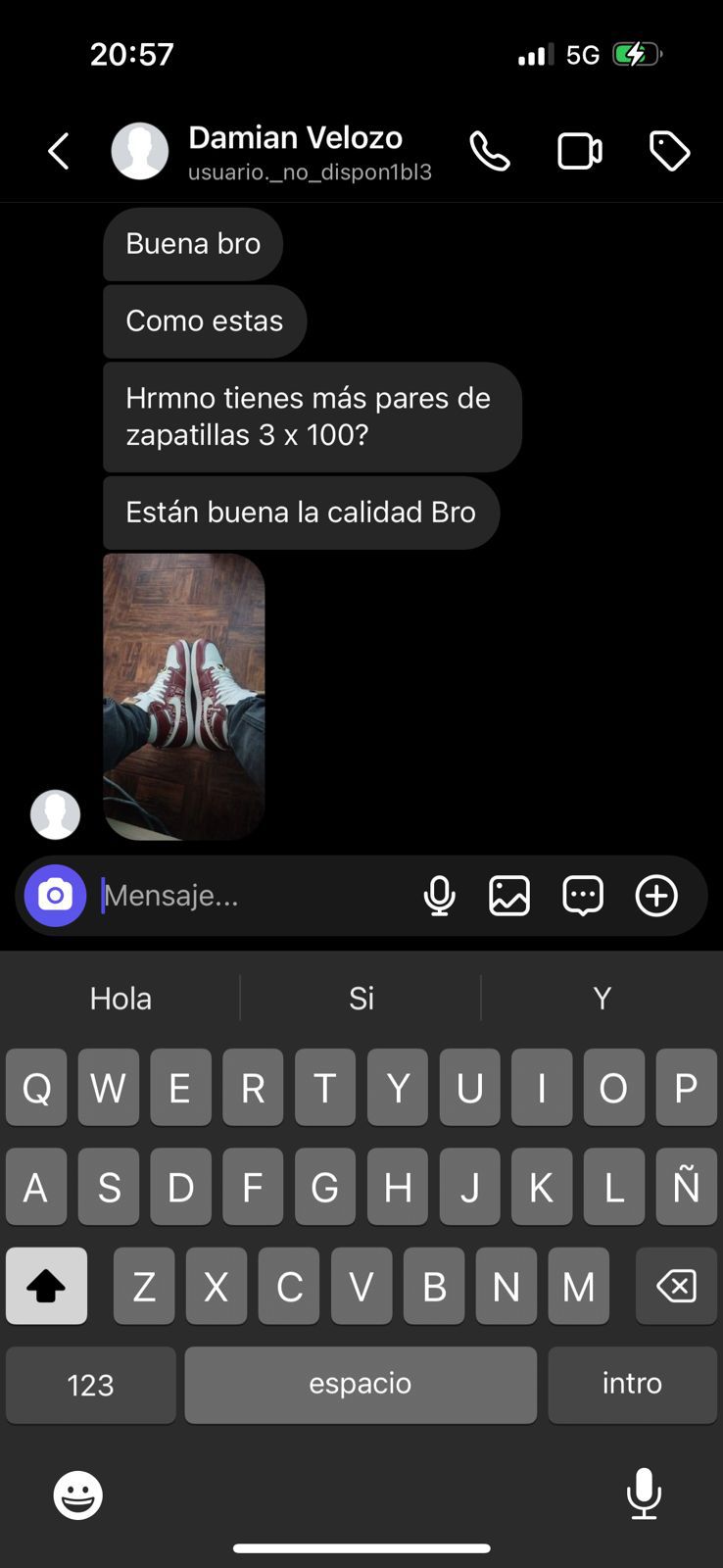The height and width of the screenshot is (1568, 723).
Task: Open the label tag options
Action: (670, 152)
